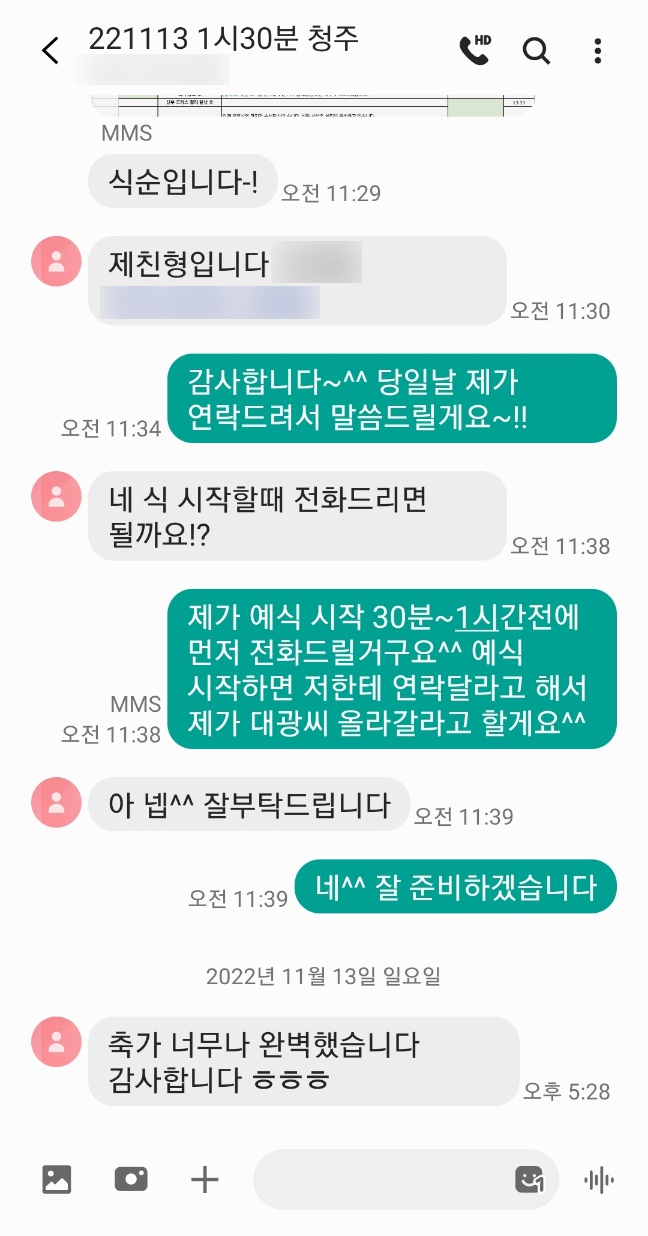The width and height of the screenshot is (648, 1236).
Task: Focus the message text field
Action: click(x=380, y=1180)
